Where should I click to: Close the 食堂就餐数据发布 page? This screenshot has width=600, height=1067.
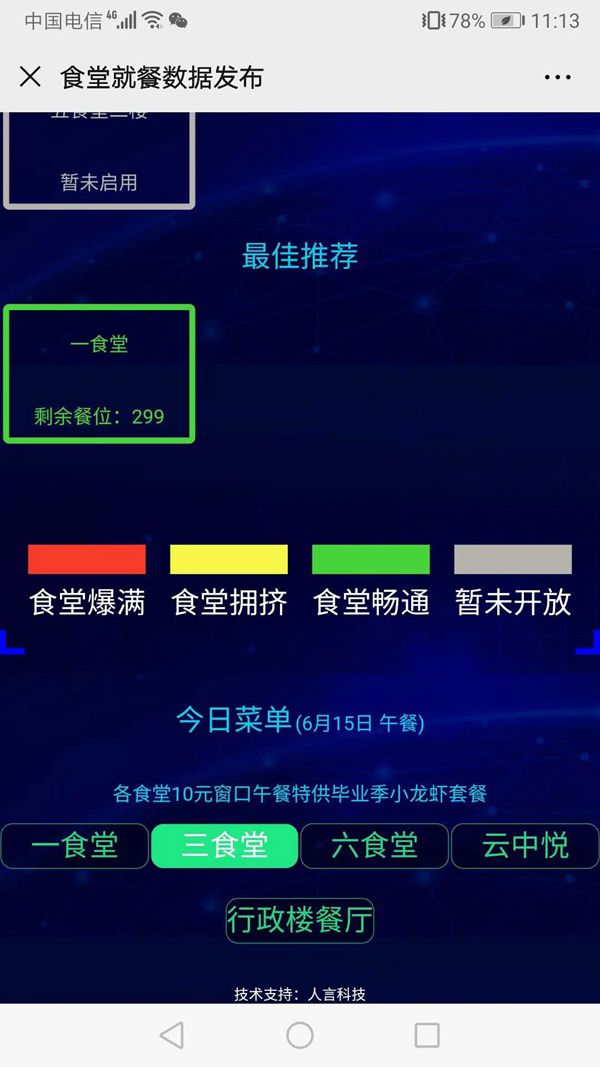tap(30, 77)
